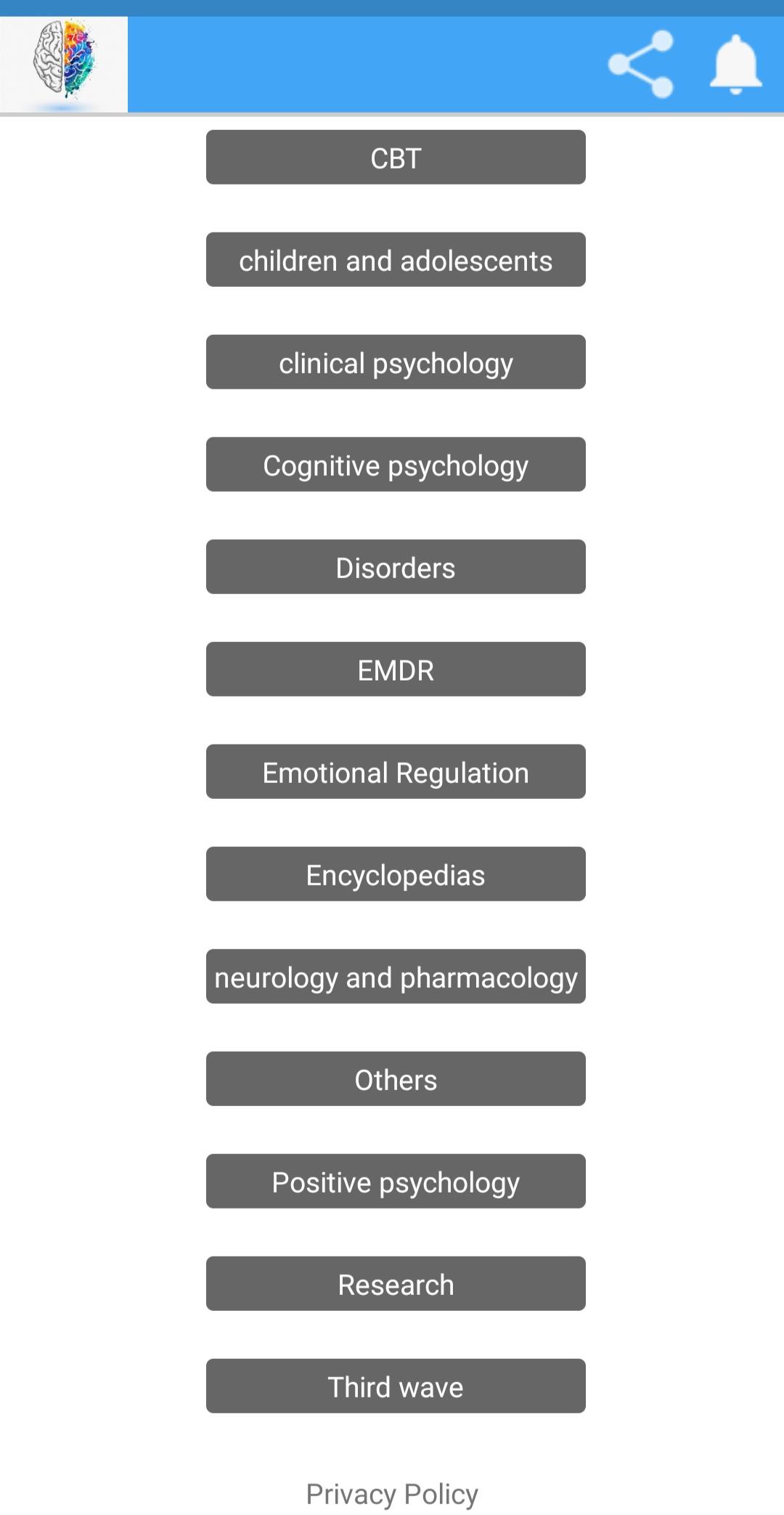Viewport: 784px width, 1515px height.
Task: Go to the Research category
Action: click(x=396, y=1283)
